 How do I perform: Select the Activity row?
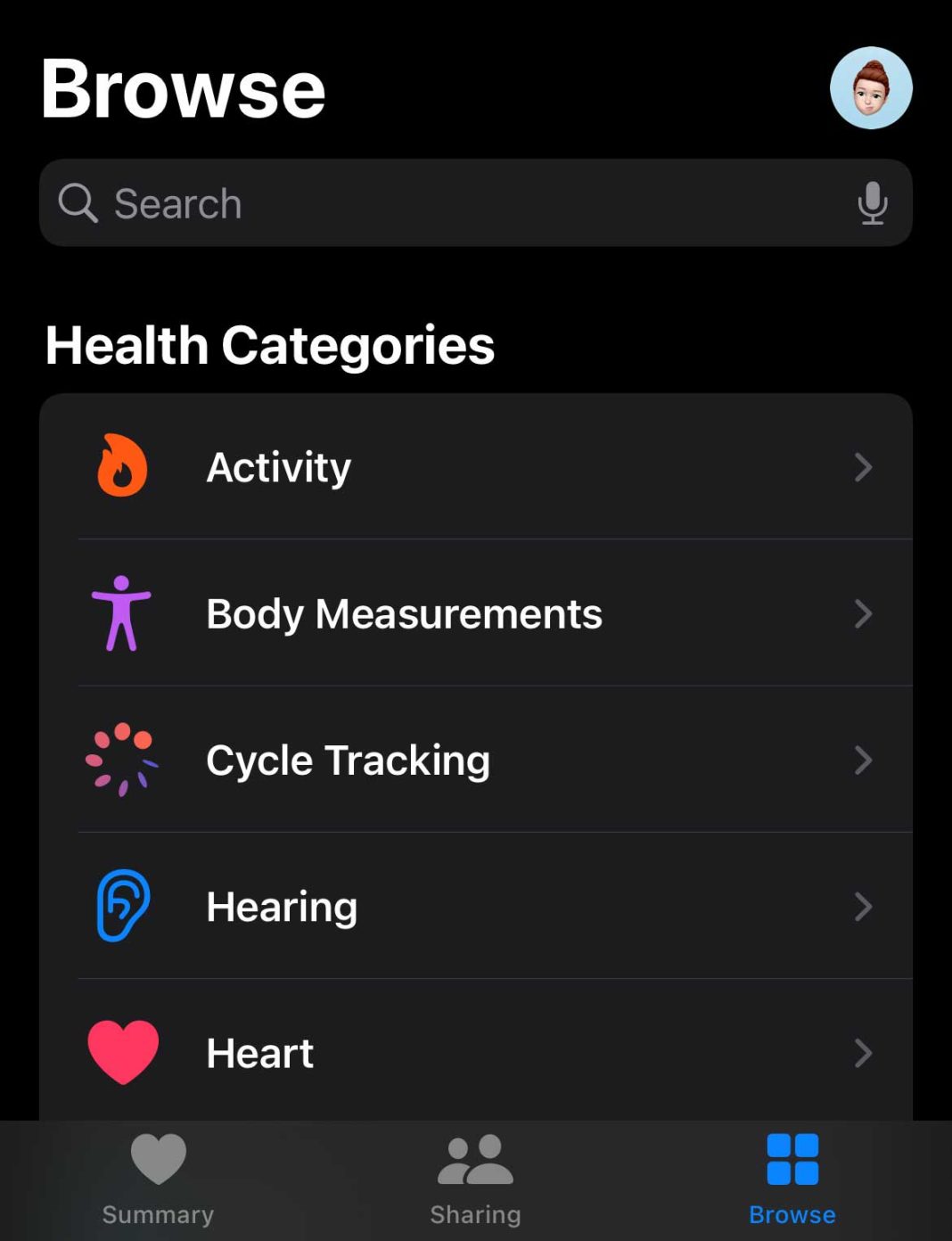(x=476, y=467)
